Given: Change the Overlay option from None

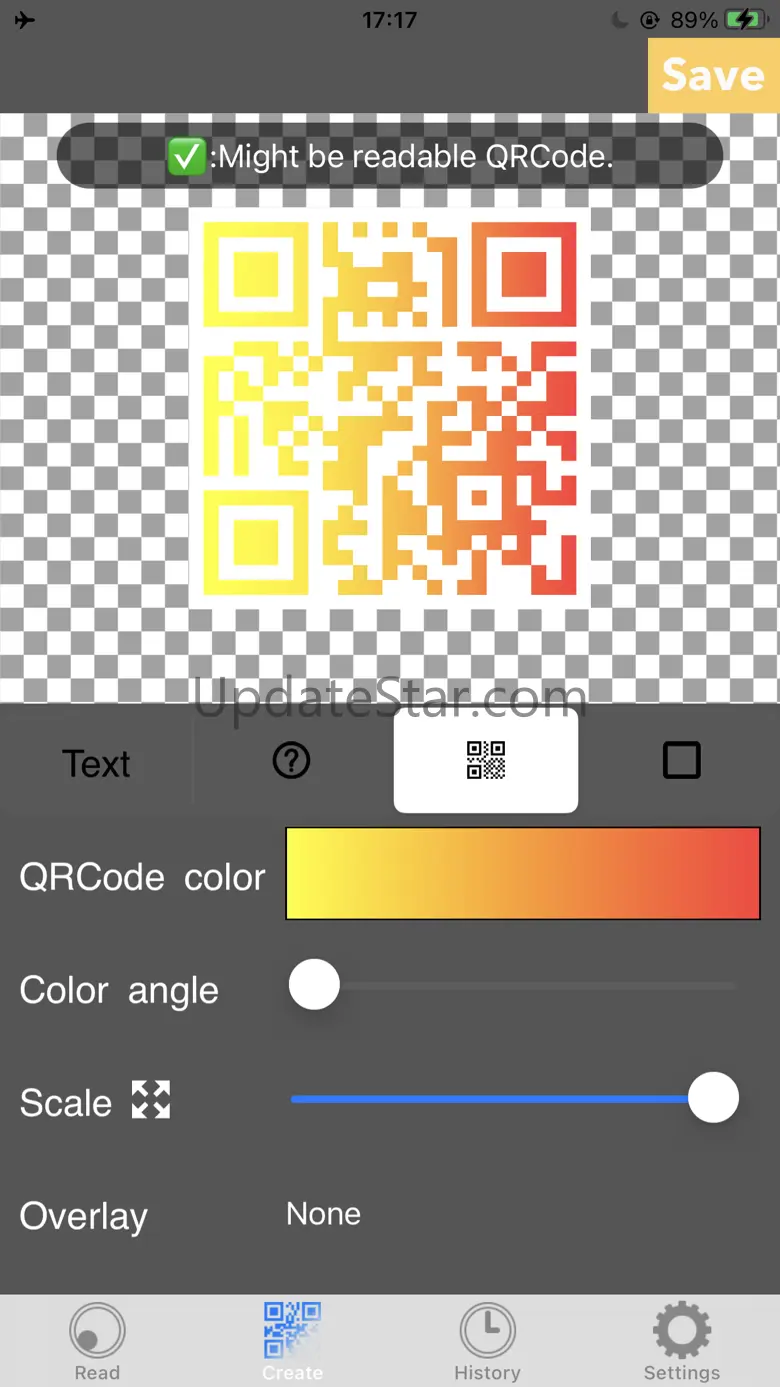Looking at the screenshot, I should (323, 1213).
